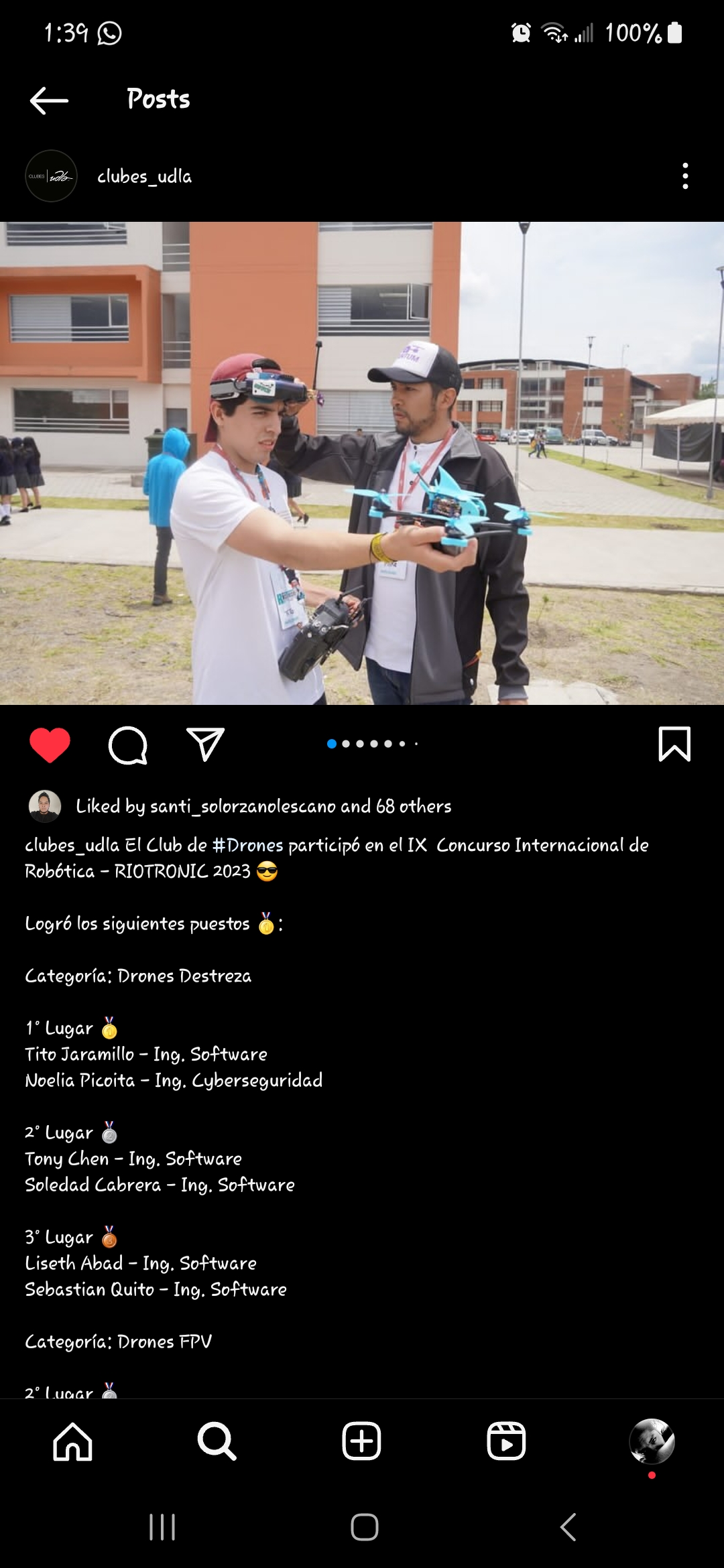Open santi_solorzanolescano's profile from the likes line
Viewport: 724px width, 1568px height.
(x=243, y=806)
